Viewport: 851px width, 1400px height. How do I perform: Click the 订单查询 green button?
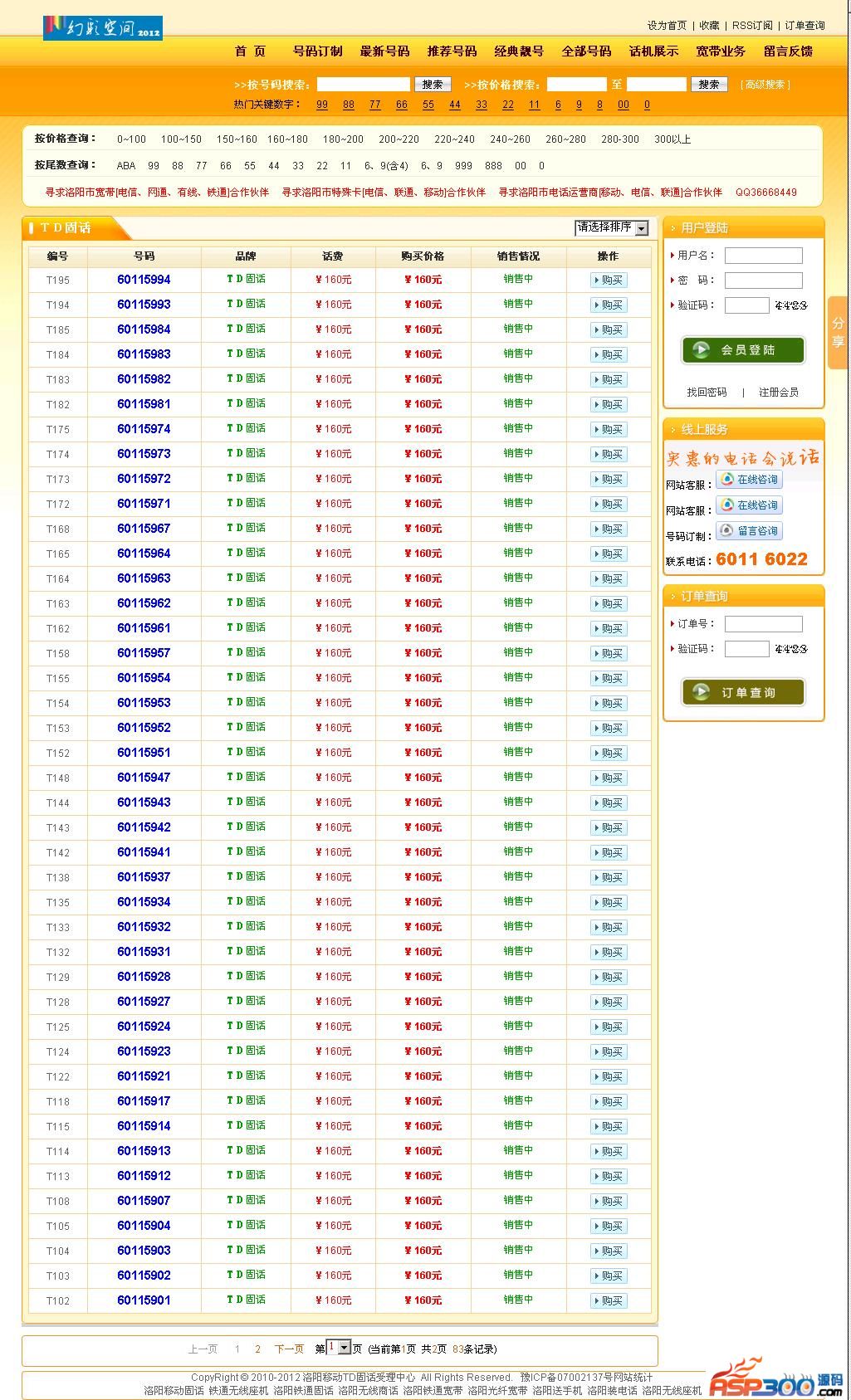(x=743, y=692)
